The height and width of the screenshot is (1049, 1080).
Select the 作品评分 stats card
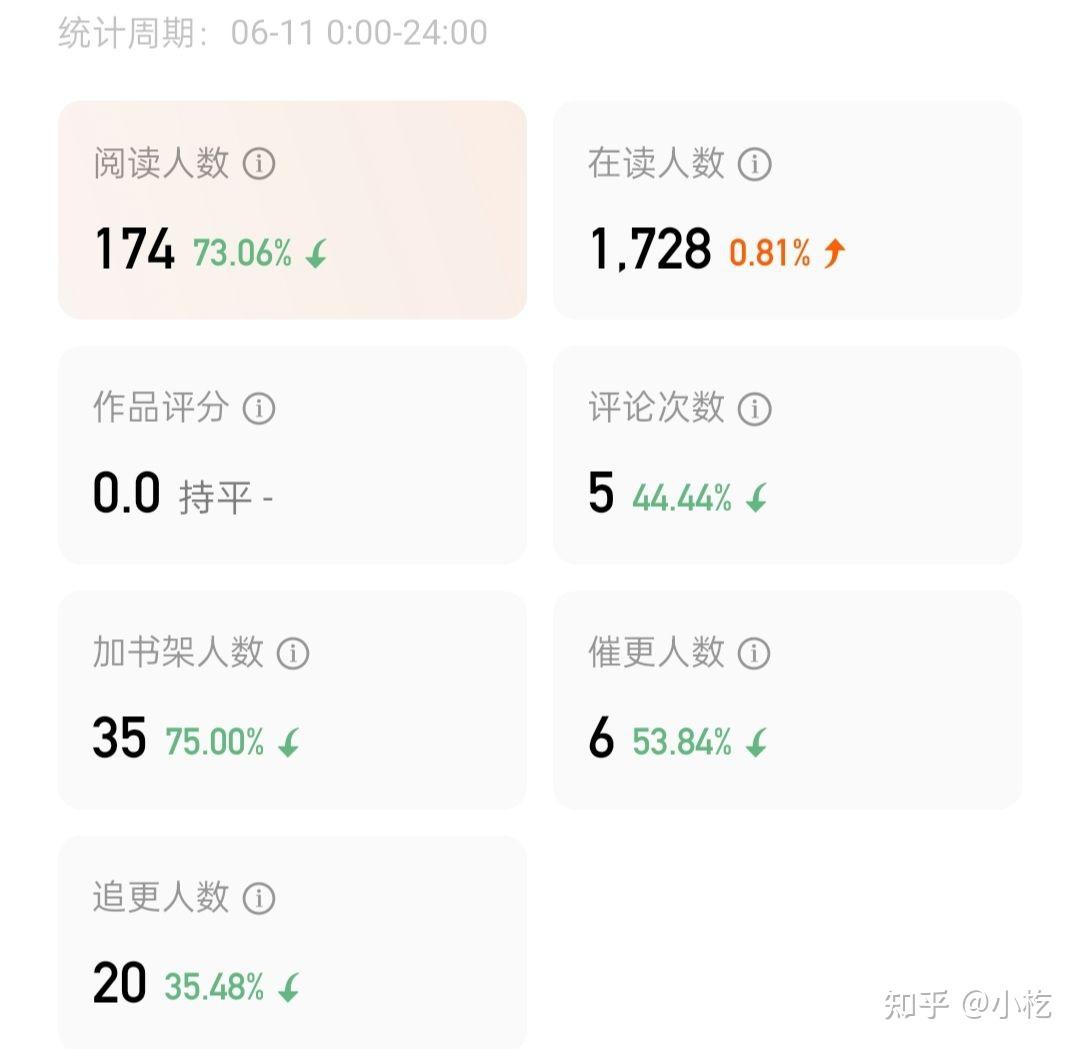click(292, 455)
